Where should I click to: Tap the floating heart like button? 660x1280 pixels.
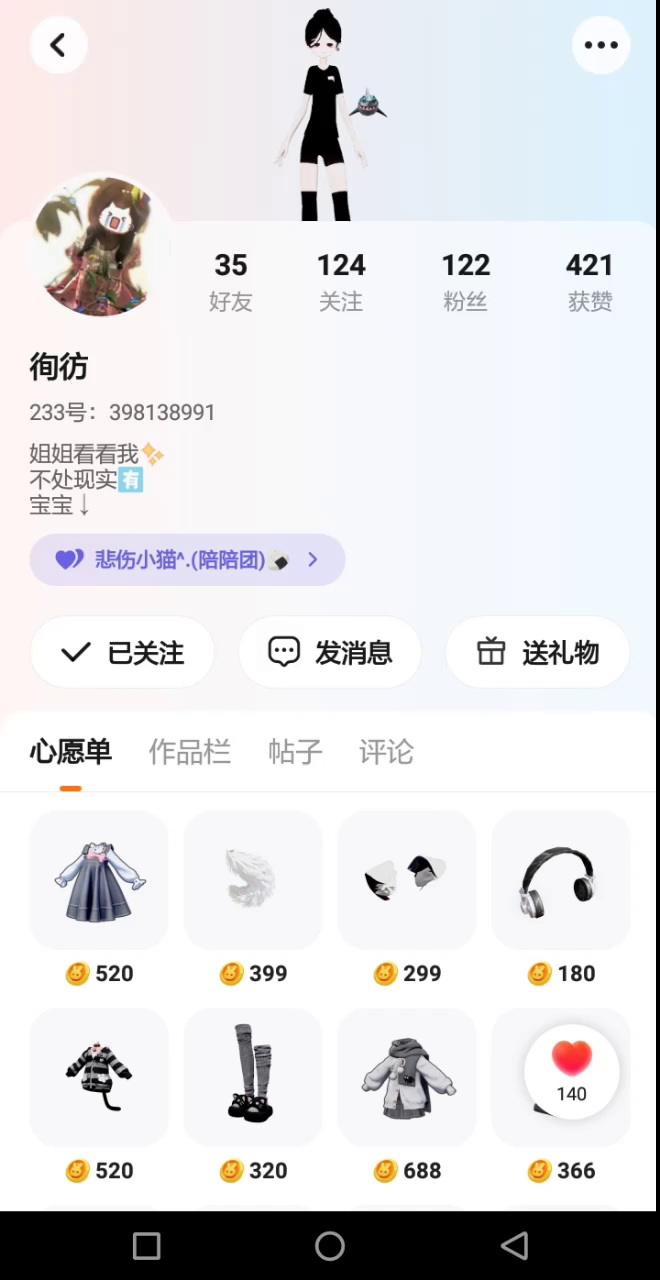[572, 1071]
